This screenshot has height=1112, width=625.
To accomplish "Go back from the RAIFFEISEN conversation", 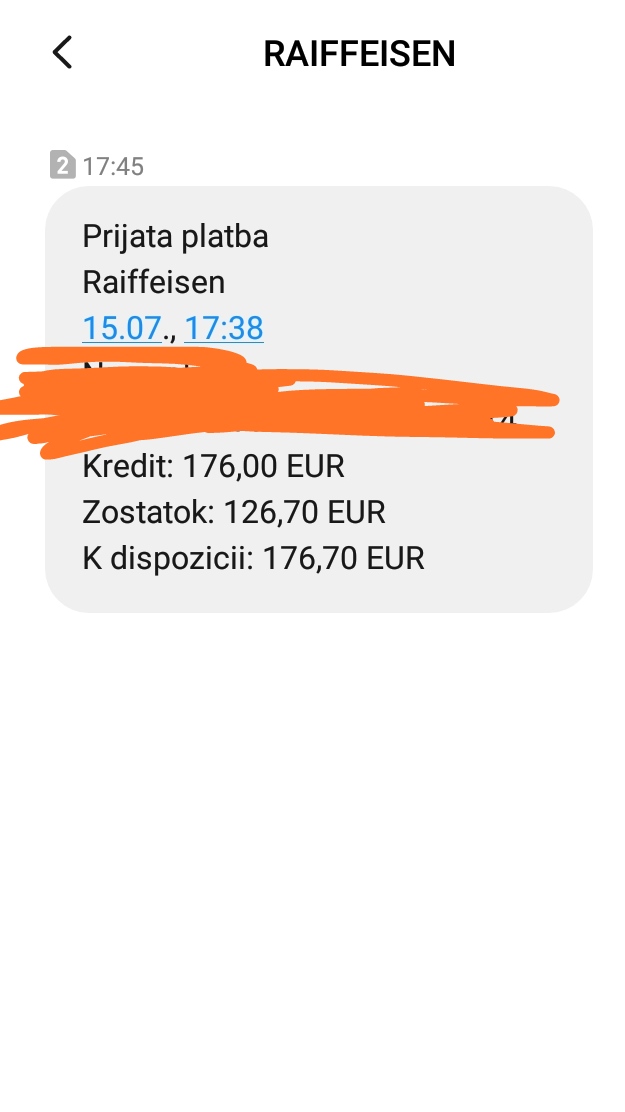I will [x=62, y=52].
